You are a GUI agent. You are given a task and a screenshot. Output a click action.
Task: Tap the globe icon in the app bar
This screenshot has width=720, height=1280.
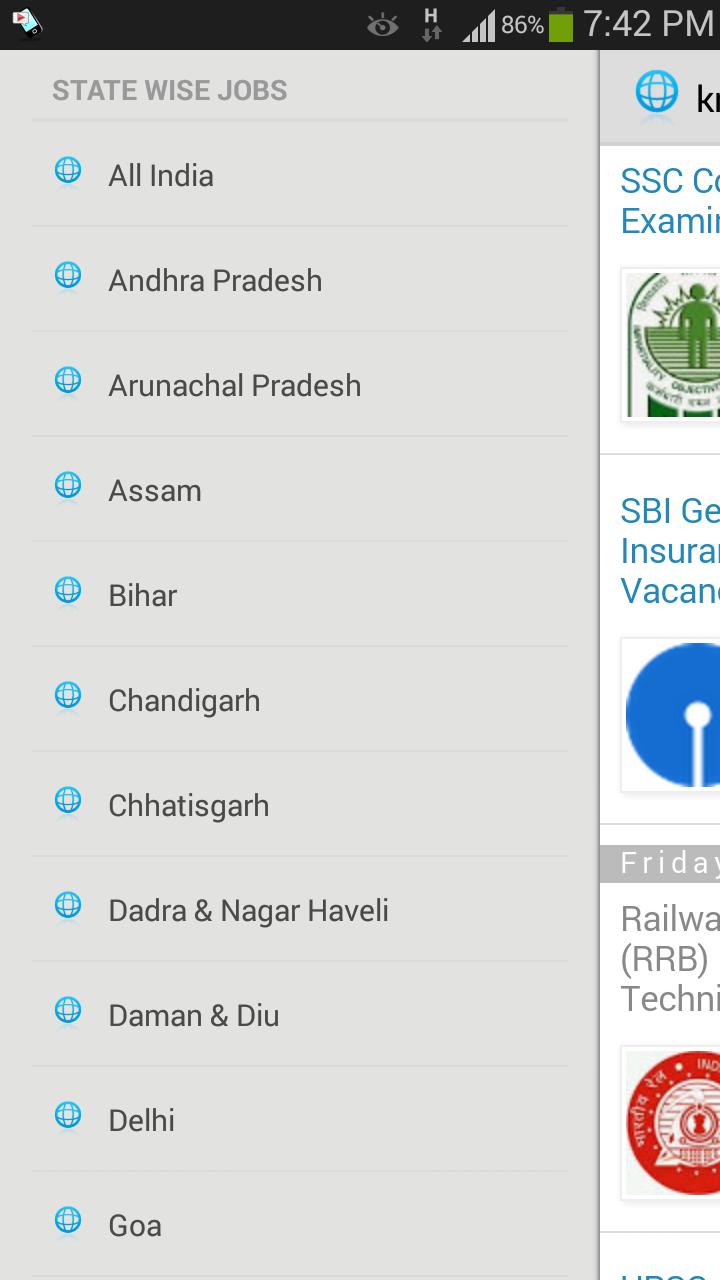[x=657, y=92]
